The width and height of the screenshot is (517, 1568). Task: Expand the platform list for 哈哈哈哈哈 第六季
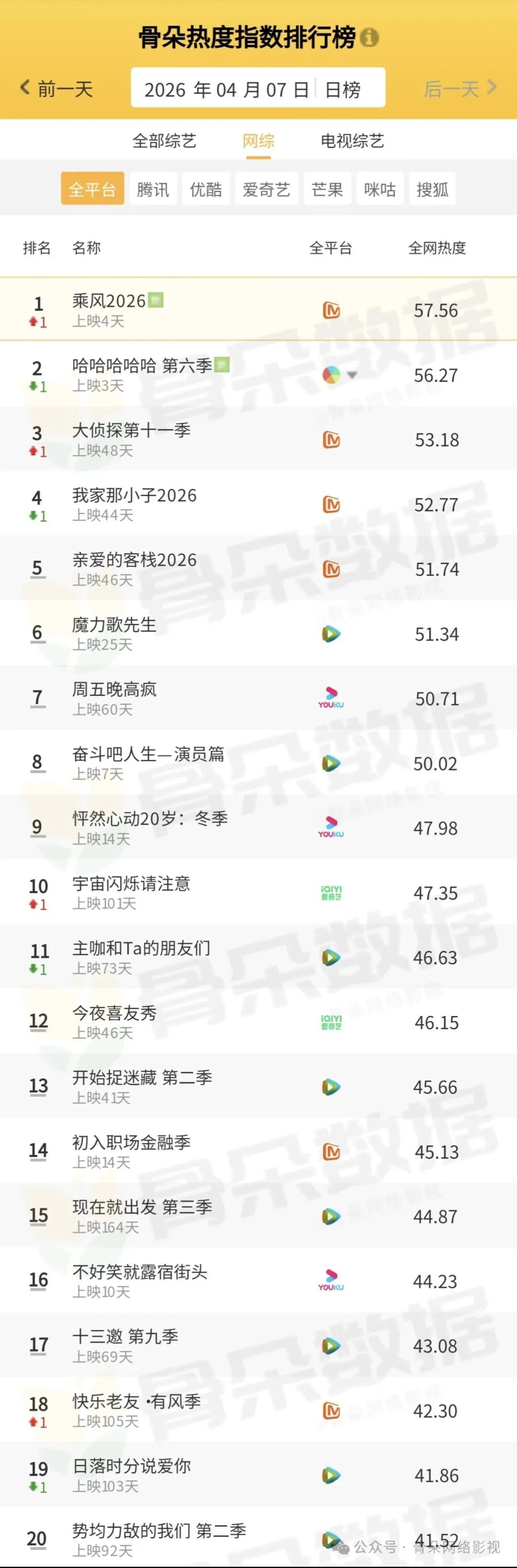pos(352,375)
